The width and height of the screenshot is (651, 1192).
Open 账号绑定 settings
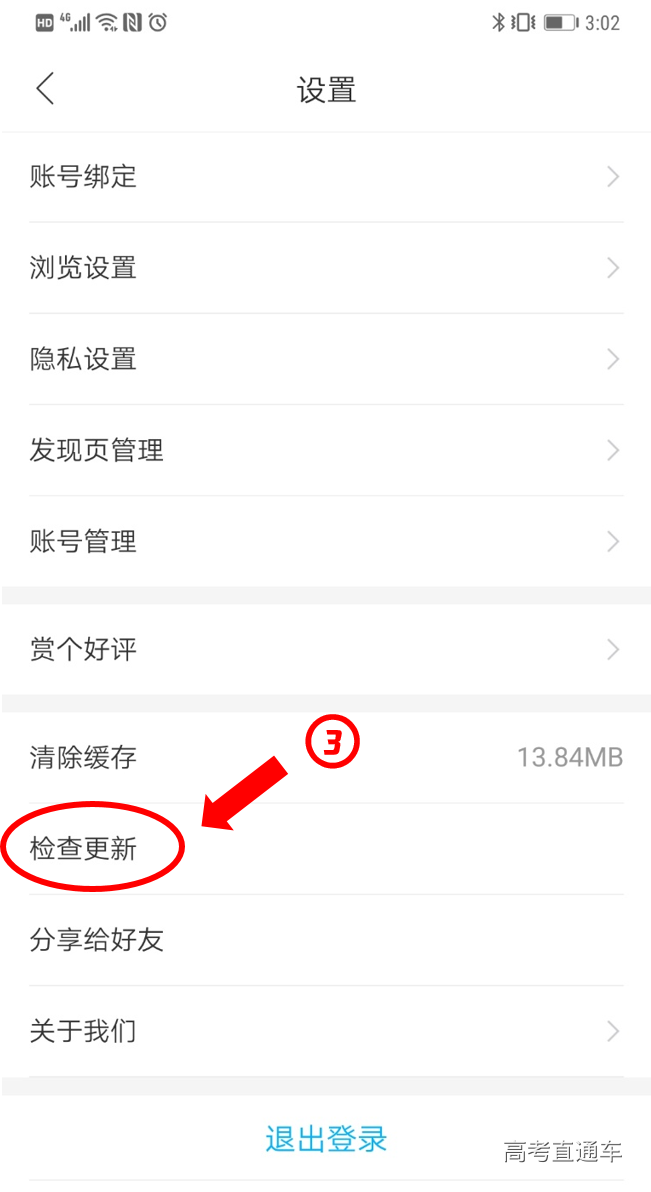[x=325, y=177]
